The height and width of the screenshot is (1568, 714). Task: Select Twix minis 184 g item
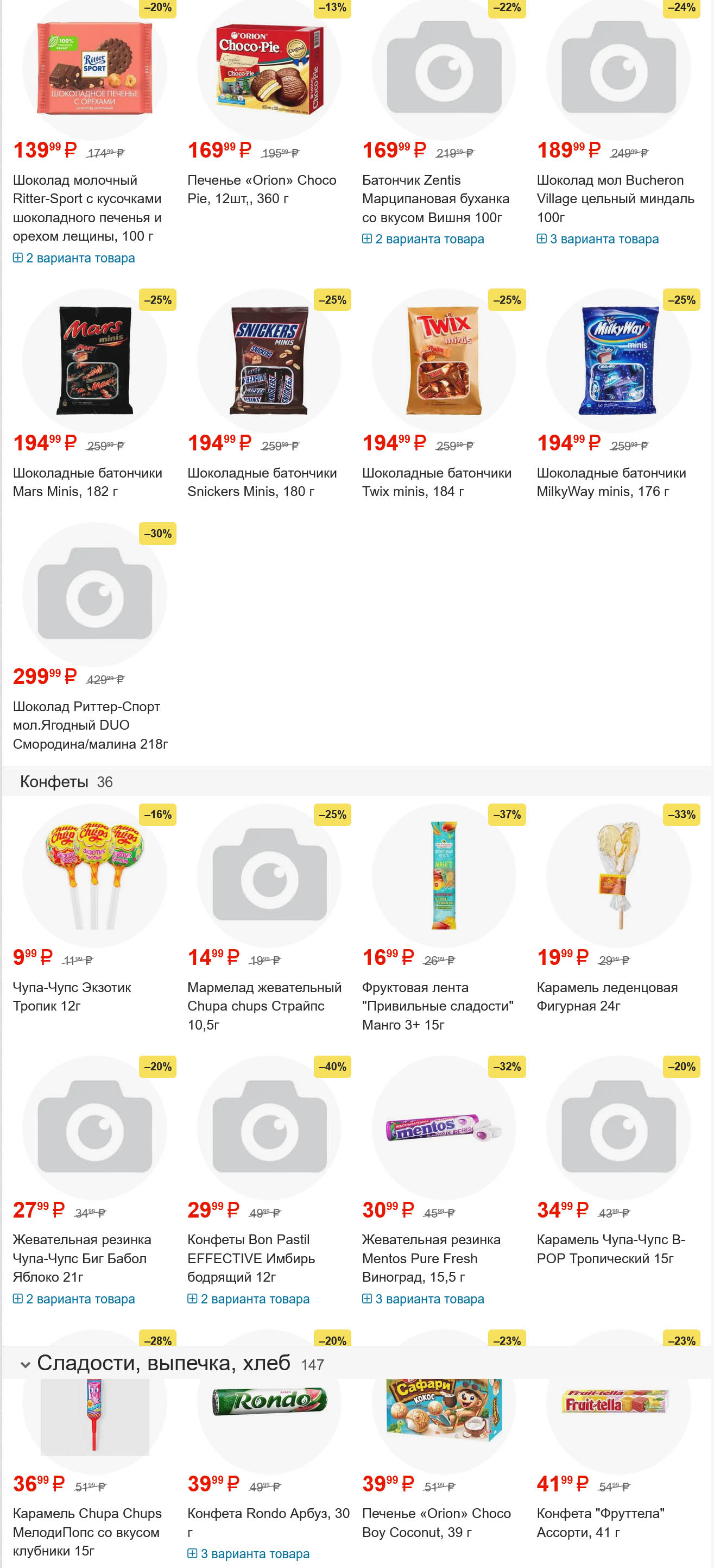pos(436,481)
